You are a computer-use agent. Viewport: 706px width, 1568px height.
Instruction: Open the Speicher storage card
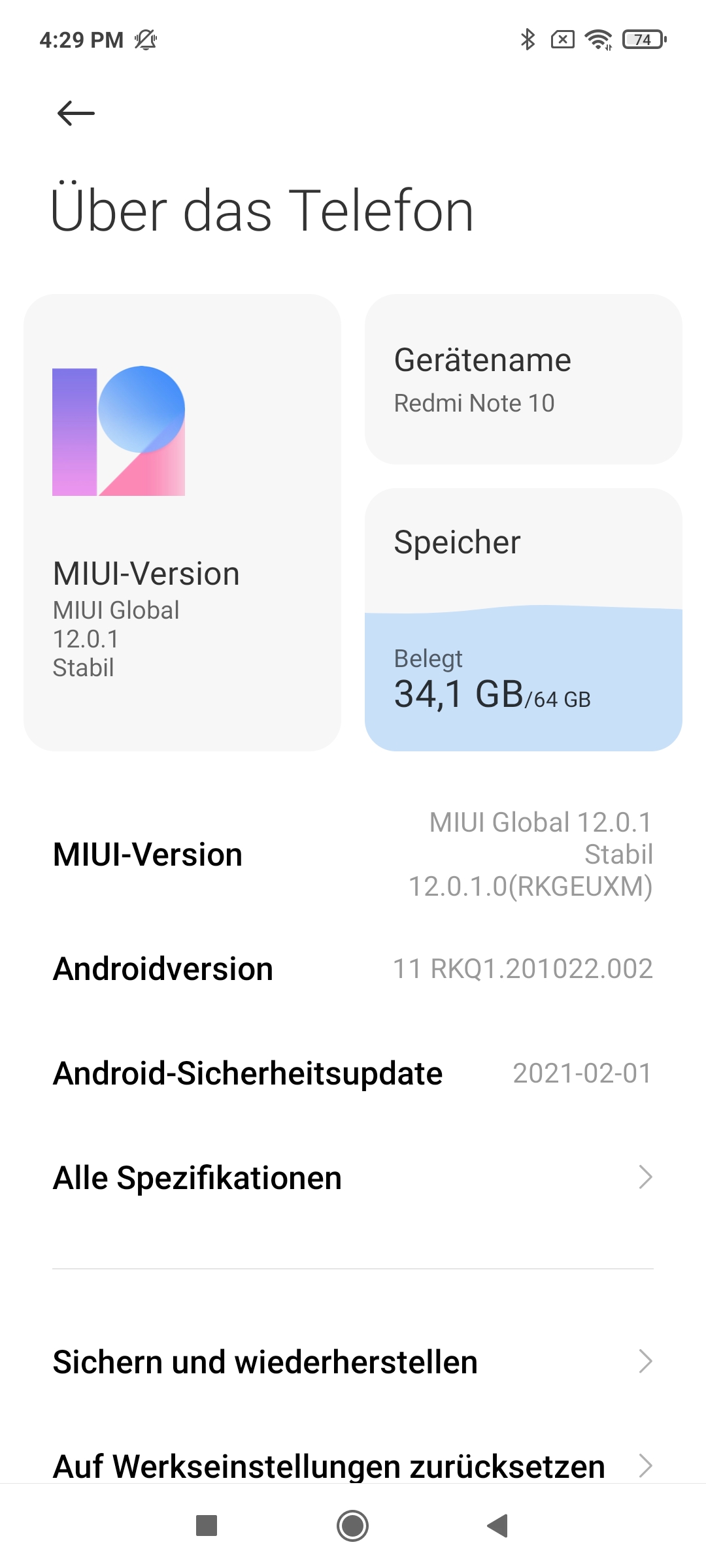pos(524,619)
